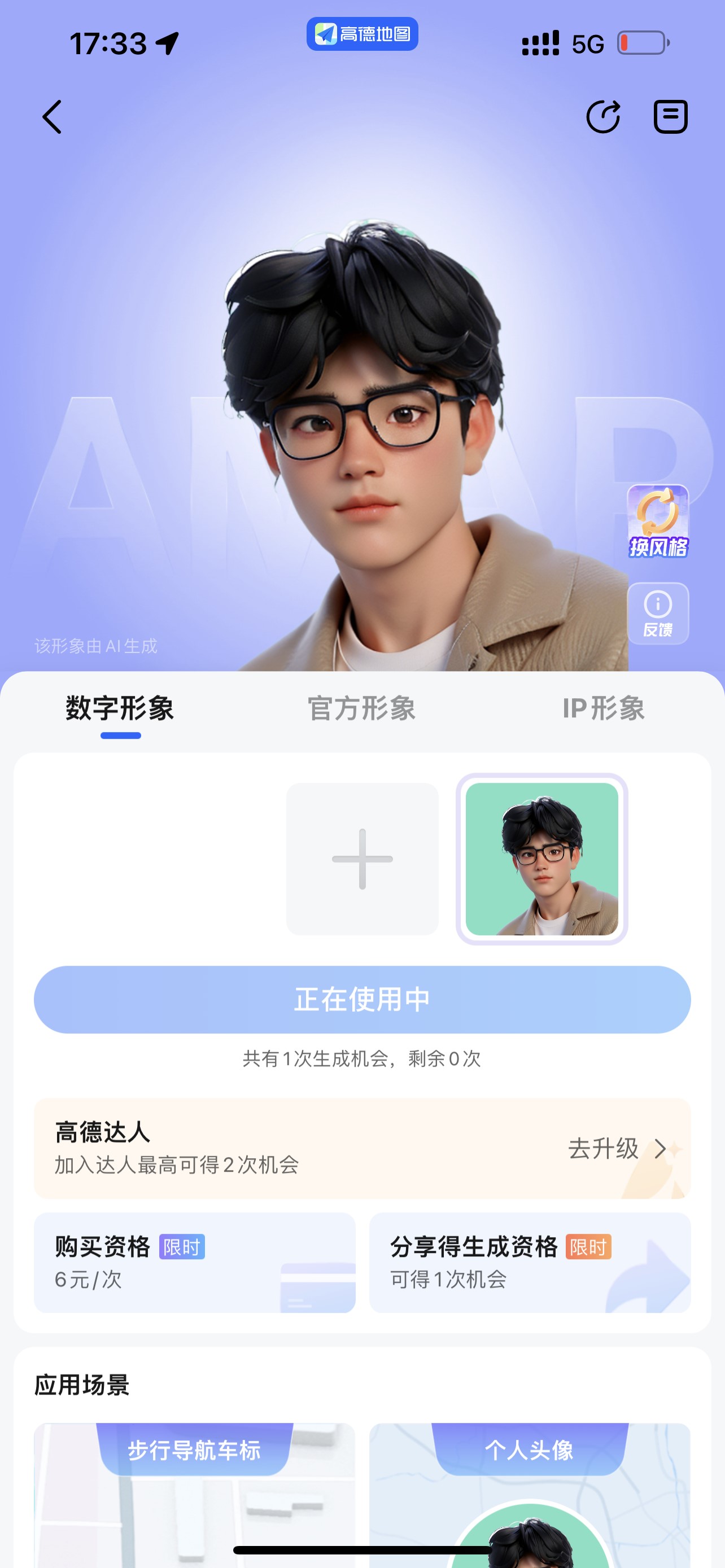Open the records list icon at top right
725x1568 pixels.
[670, 116]
